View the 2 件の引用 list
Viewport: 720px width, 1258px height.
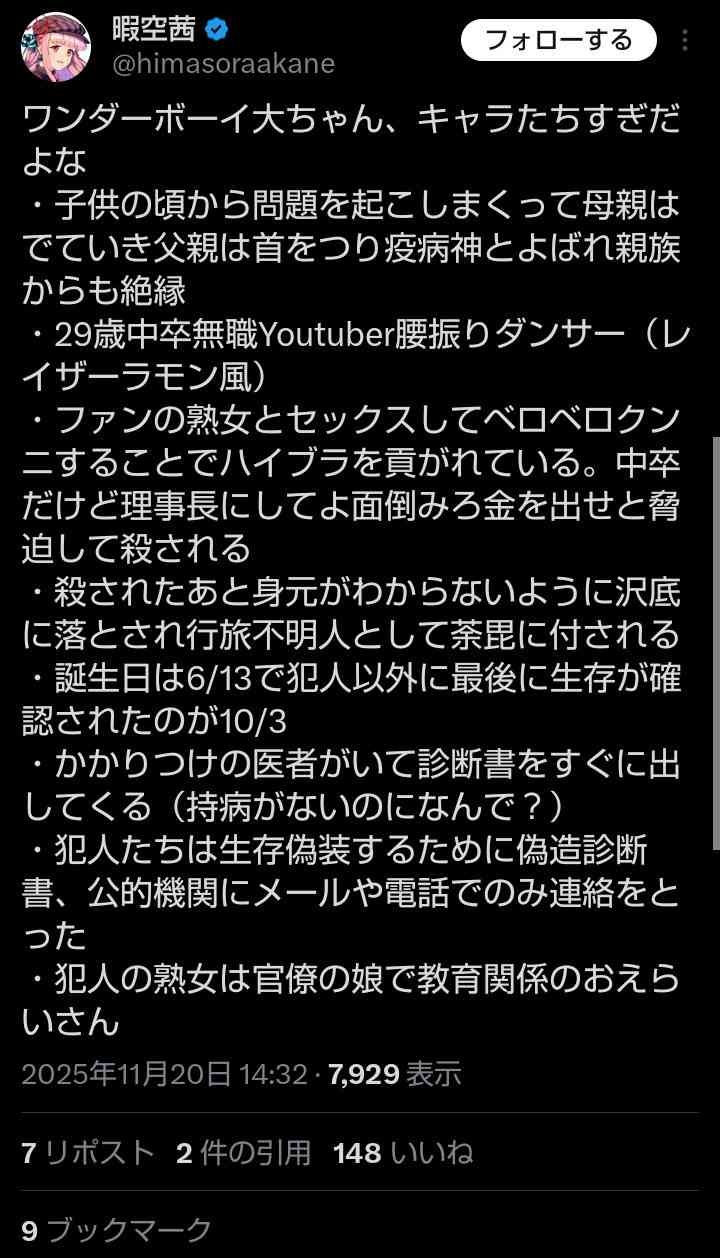243,1153
